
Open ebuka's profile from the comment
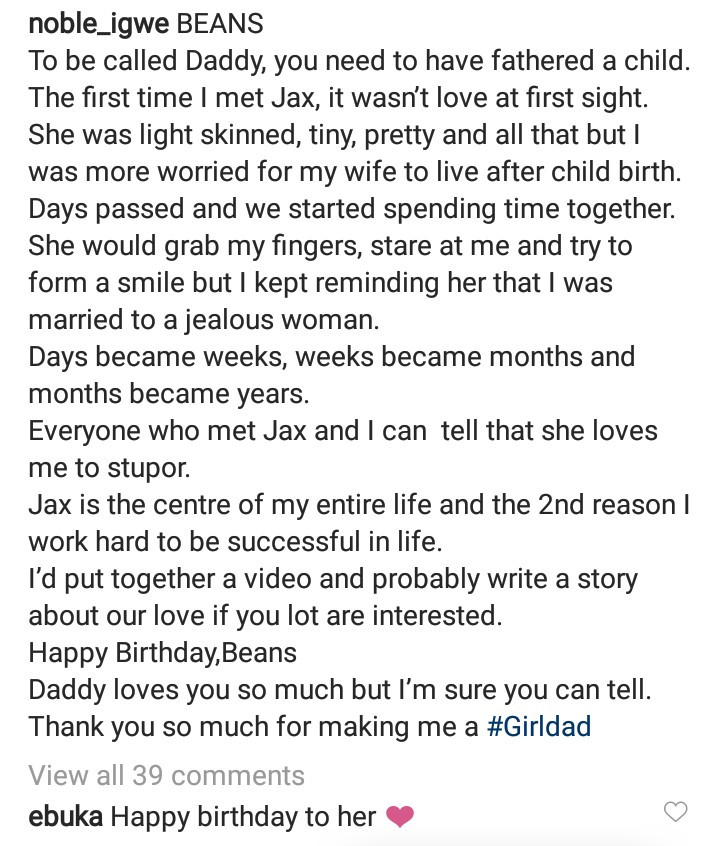click(65, 817)
